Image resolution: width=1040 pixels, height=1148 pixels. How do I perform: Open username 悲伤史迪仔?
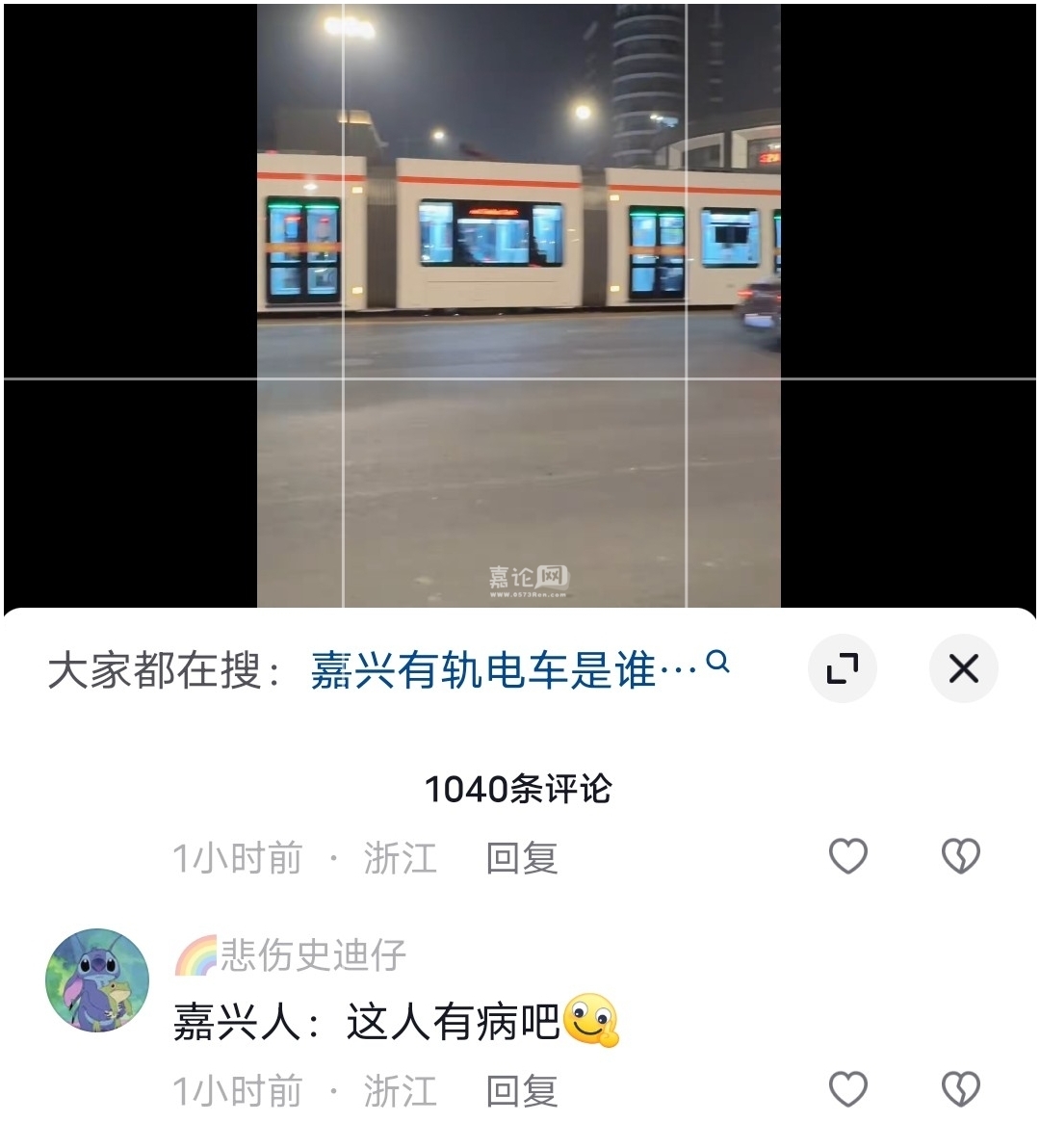pos(312,955)
